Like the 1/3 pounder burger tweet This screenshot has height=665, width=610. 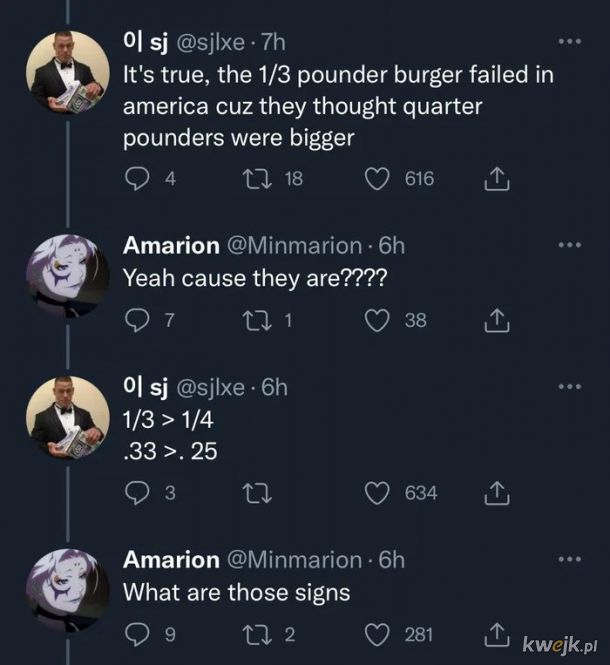pyautogui.click(x=377, y=179)
